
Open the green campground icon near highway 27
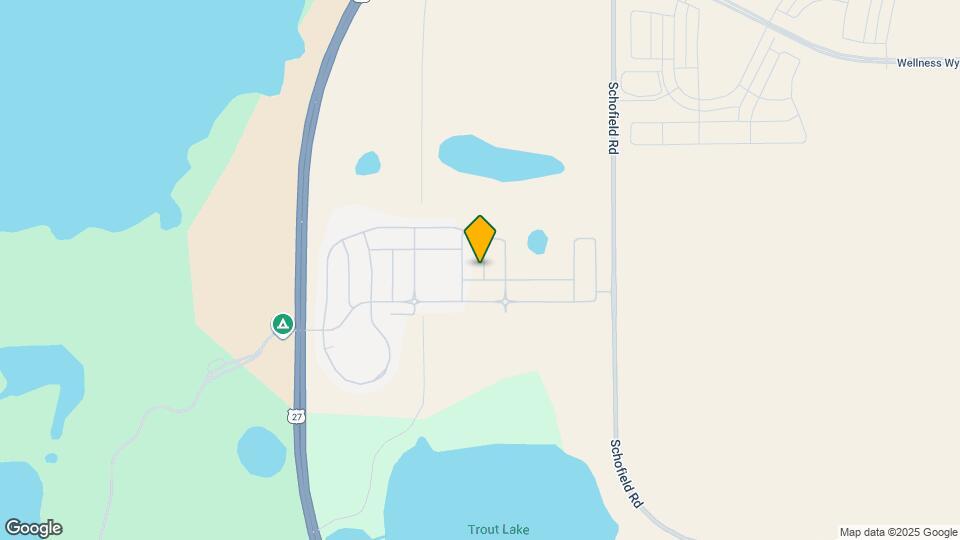coord(283,324)
